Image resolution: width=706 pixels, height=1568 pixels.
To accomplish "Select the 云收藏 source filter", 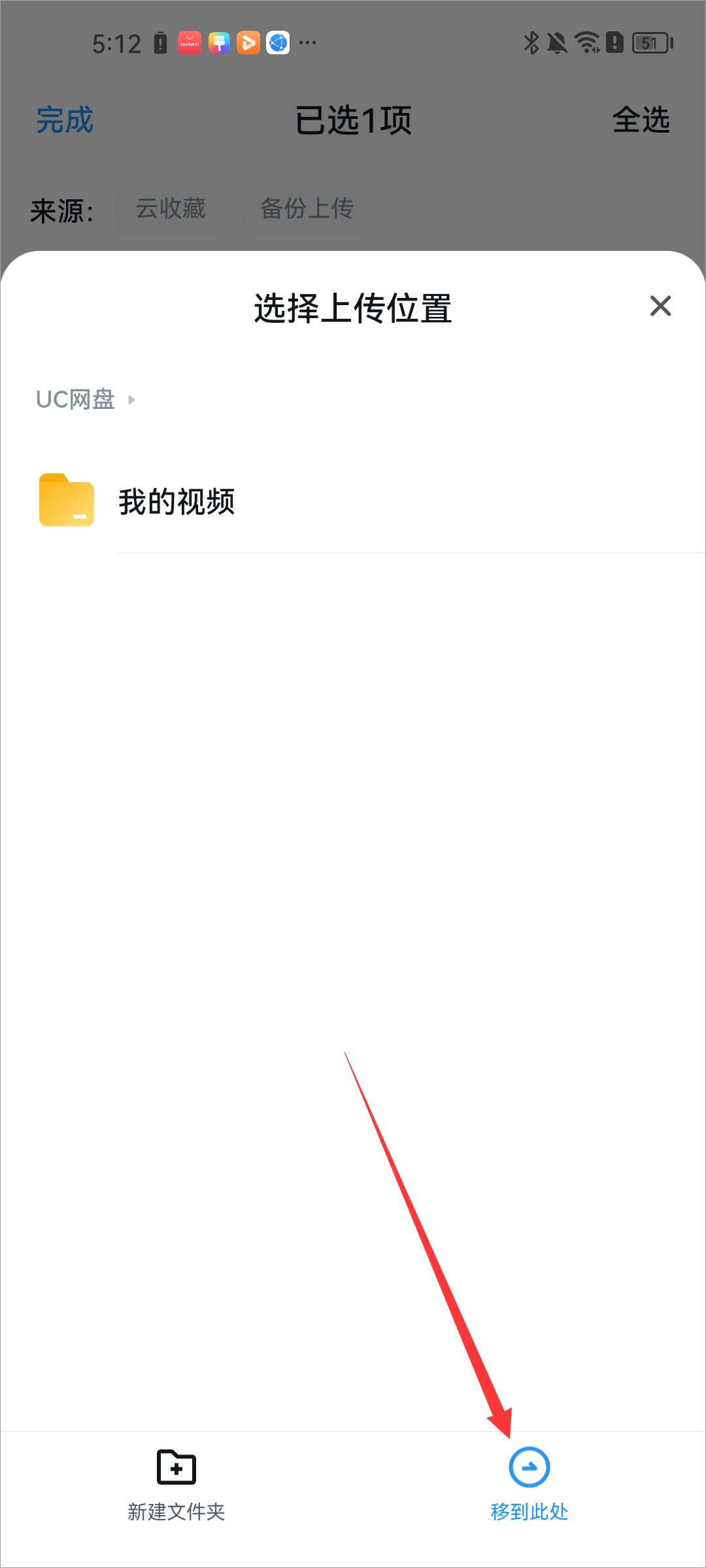I will tap(171, 208).
